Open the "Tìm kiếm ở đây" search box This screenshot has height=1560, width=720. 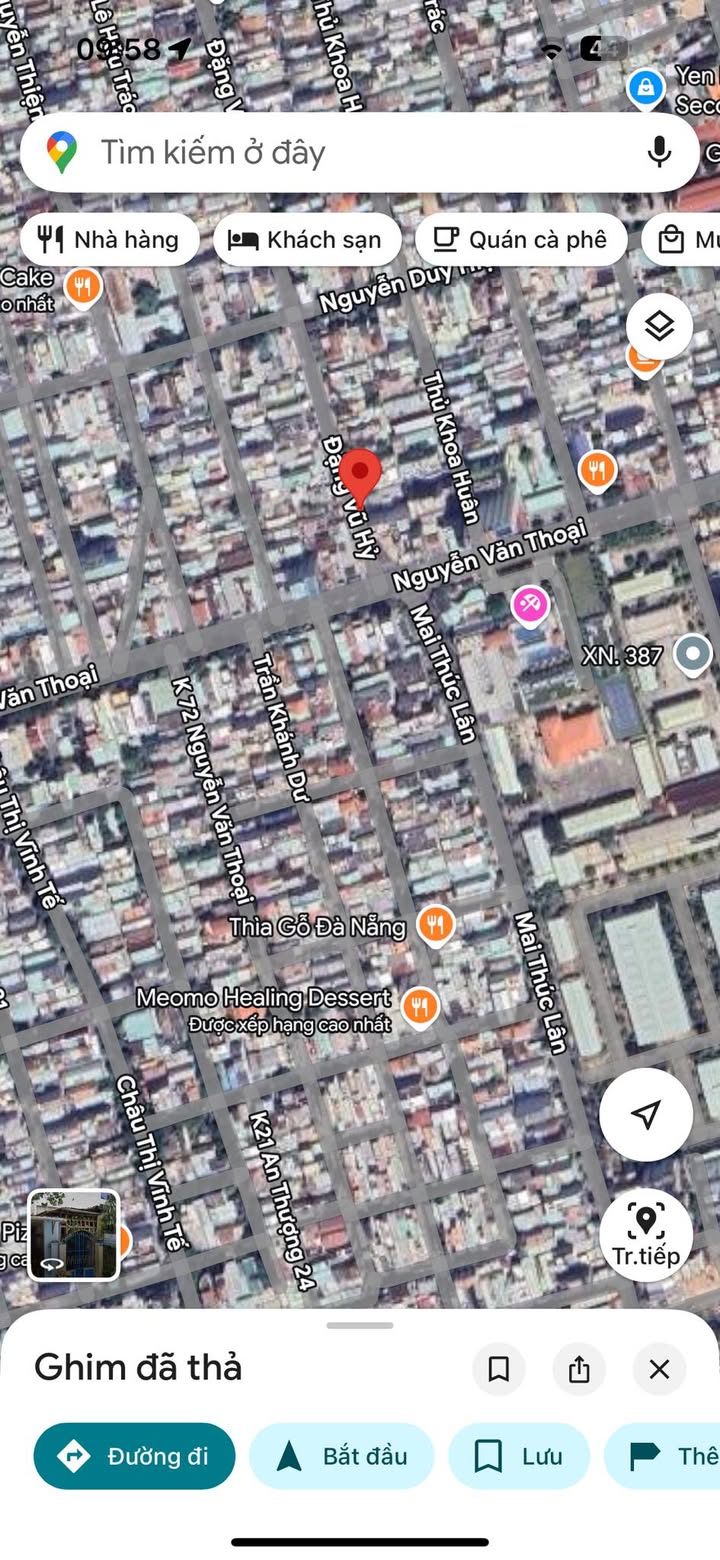click(330, 153)
